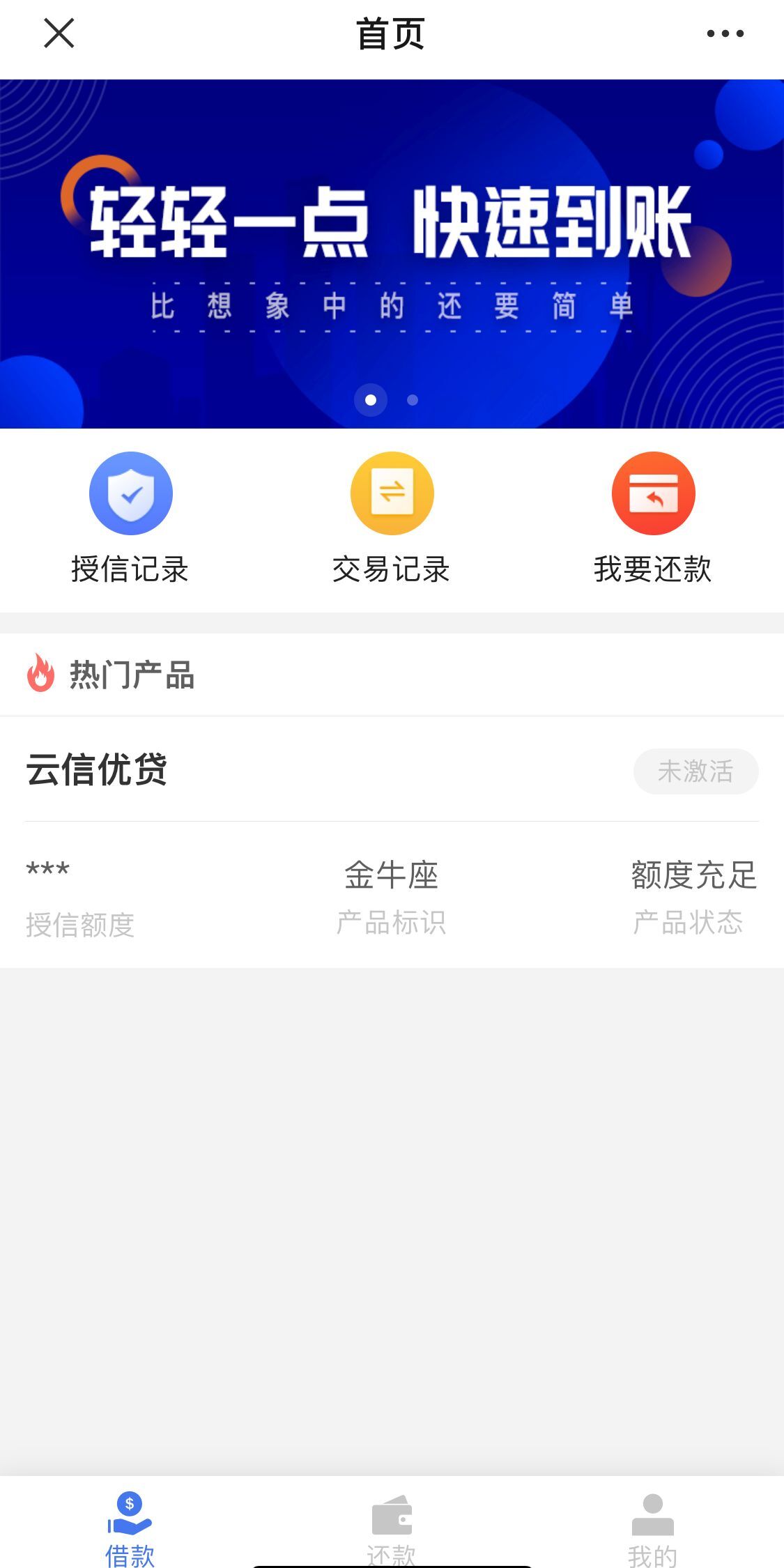Tap the red repayment card icon for 我要还款
The height and width of the screenshot is (1568, 784).
(653, 493)
